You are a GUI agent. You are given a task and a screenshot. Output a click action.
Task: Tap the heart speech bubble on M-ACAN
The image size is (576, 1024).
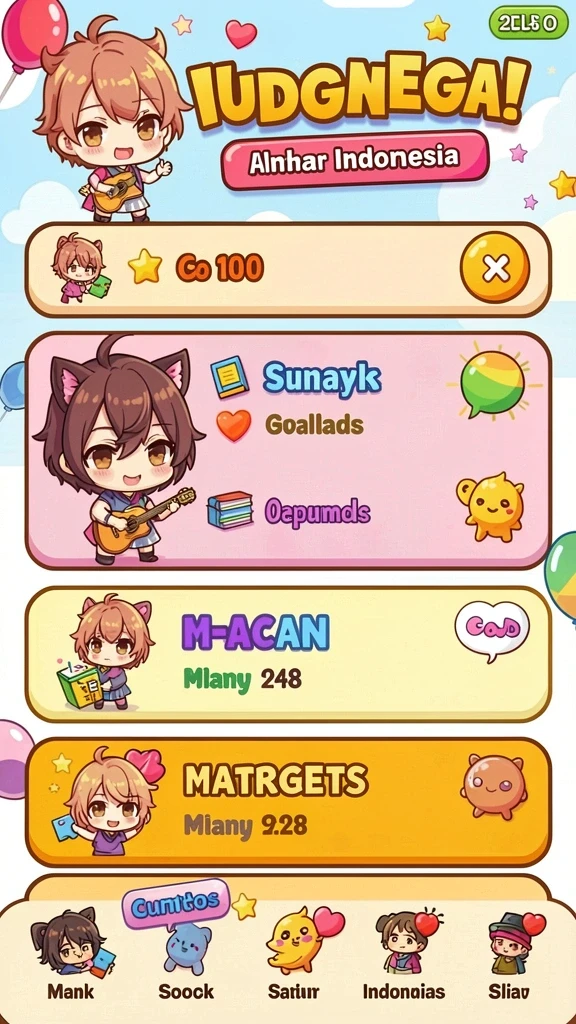click(492, 631)
